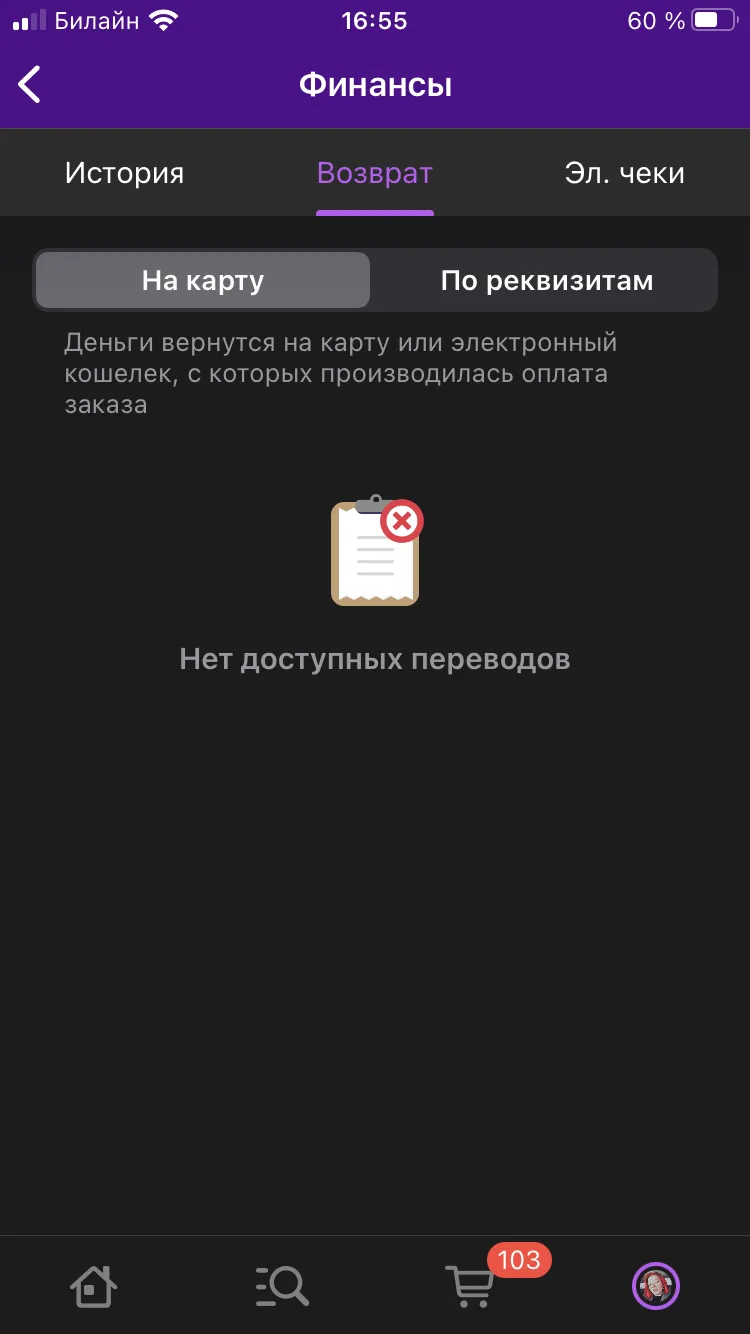Open the Эл. чеки tab

[625, 172]
